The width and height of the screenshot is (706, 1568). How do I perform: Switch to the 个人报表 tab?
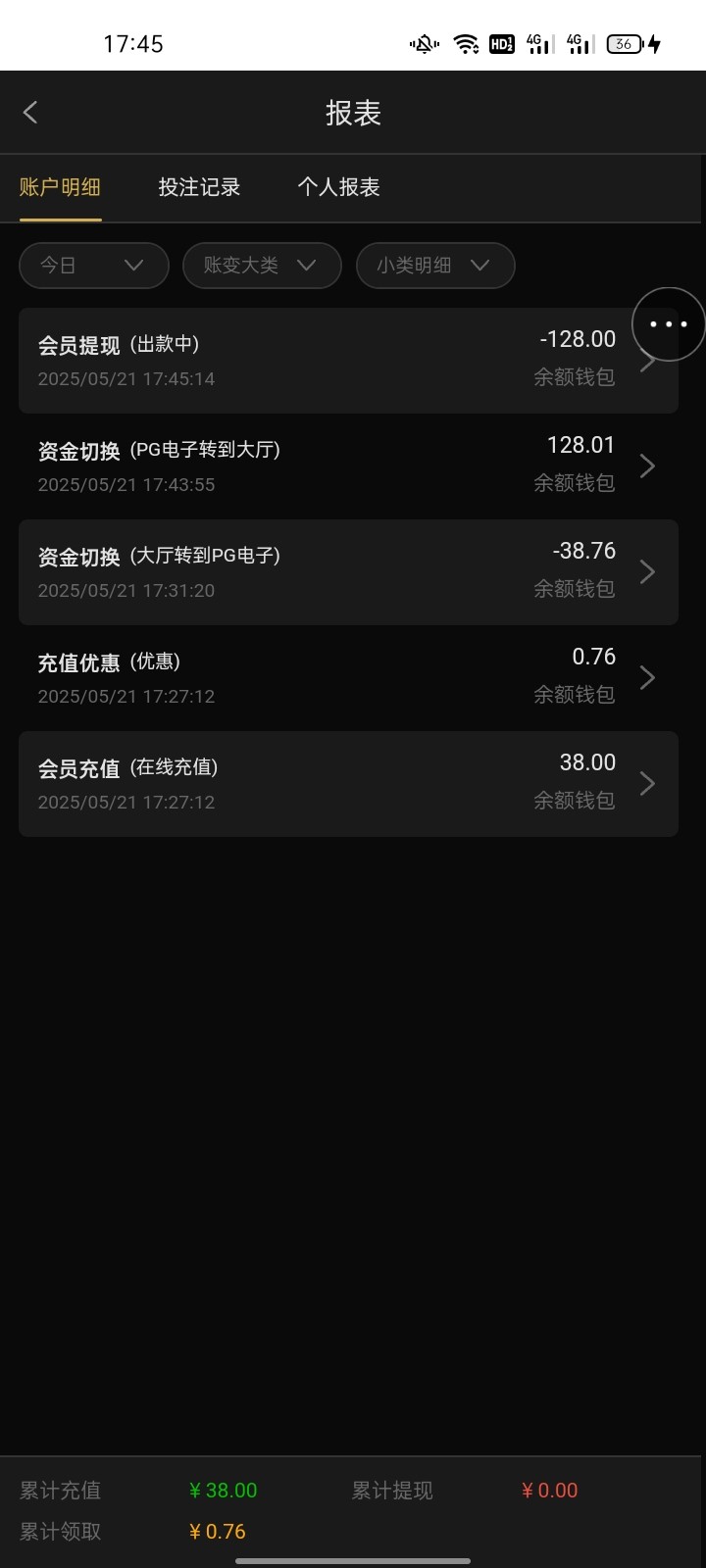[x=339, y=187]
